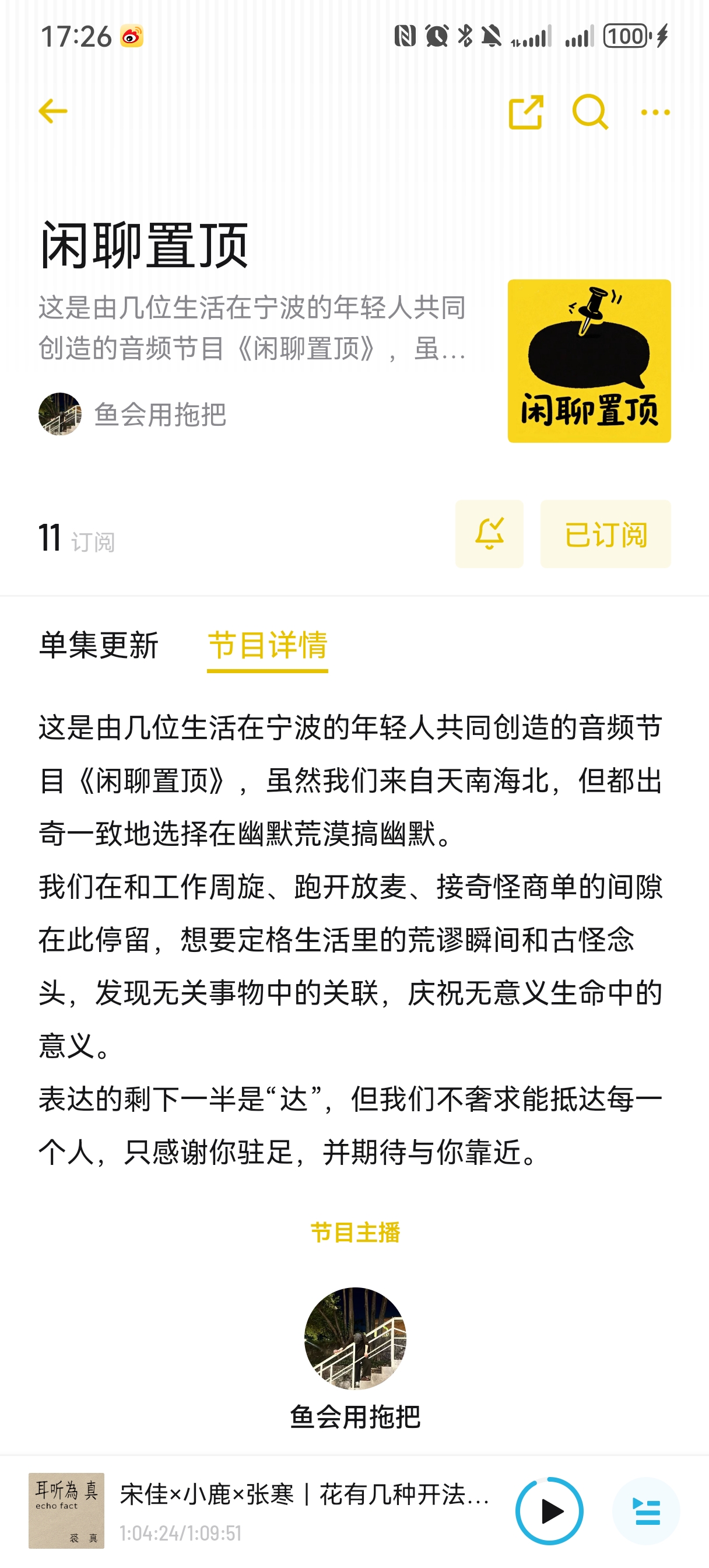Screen dimensions: 709x1568
Task: Tap the 已订阅 subscribed button
Action: [605, 534]
